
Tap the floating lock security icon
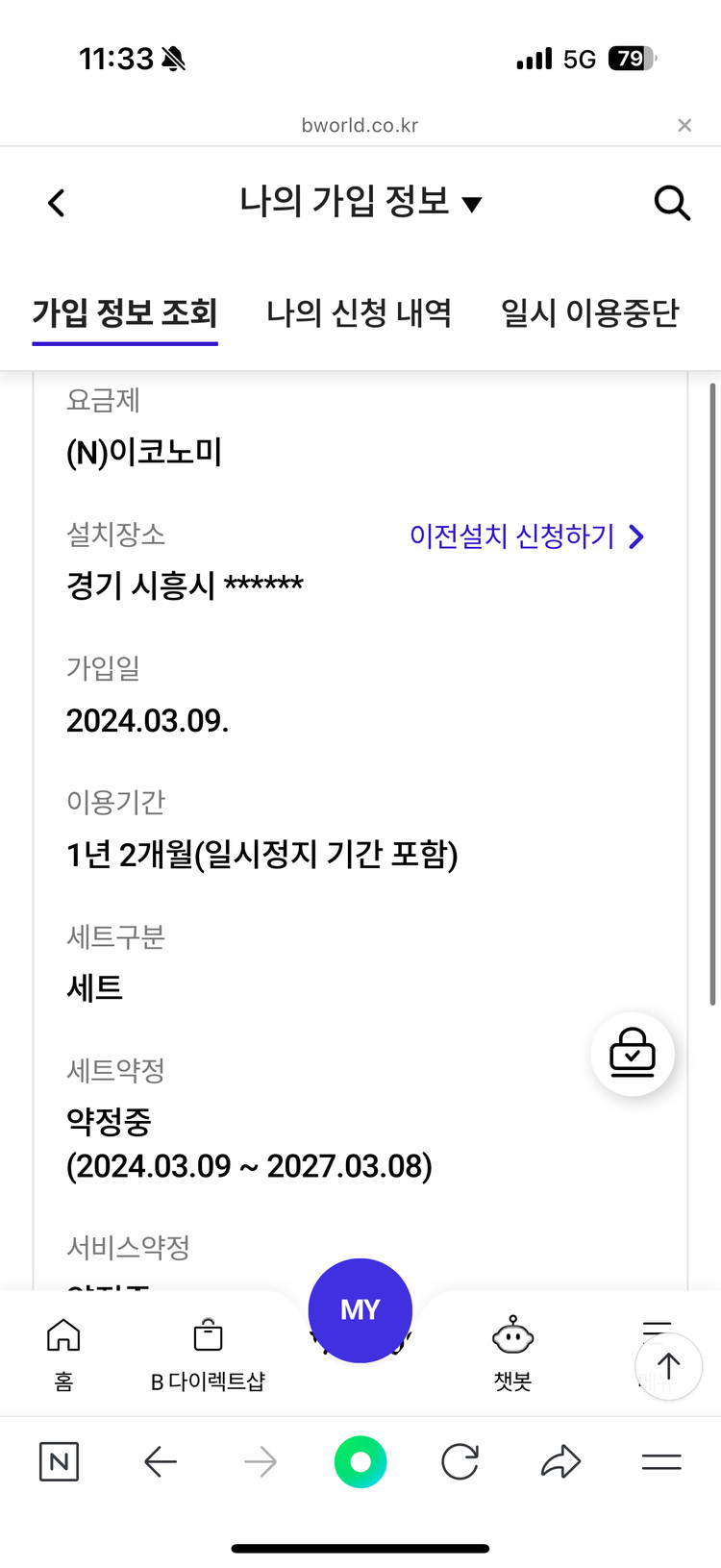[633, 1053]
